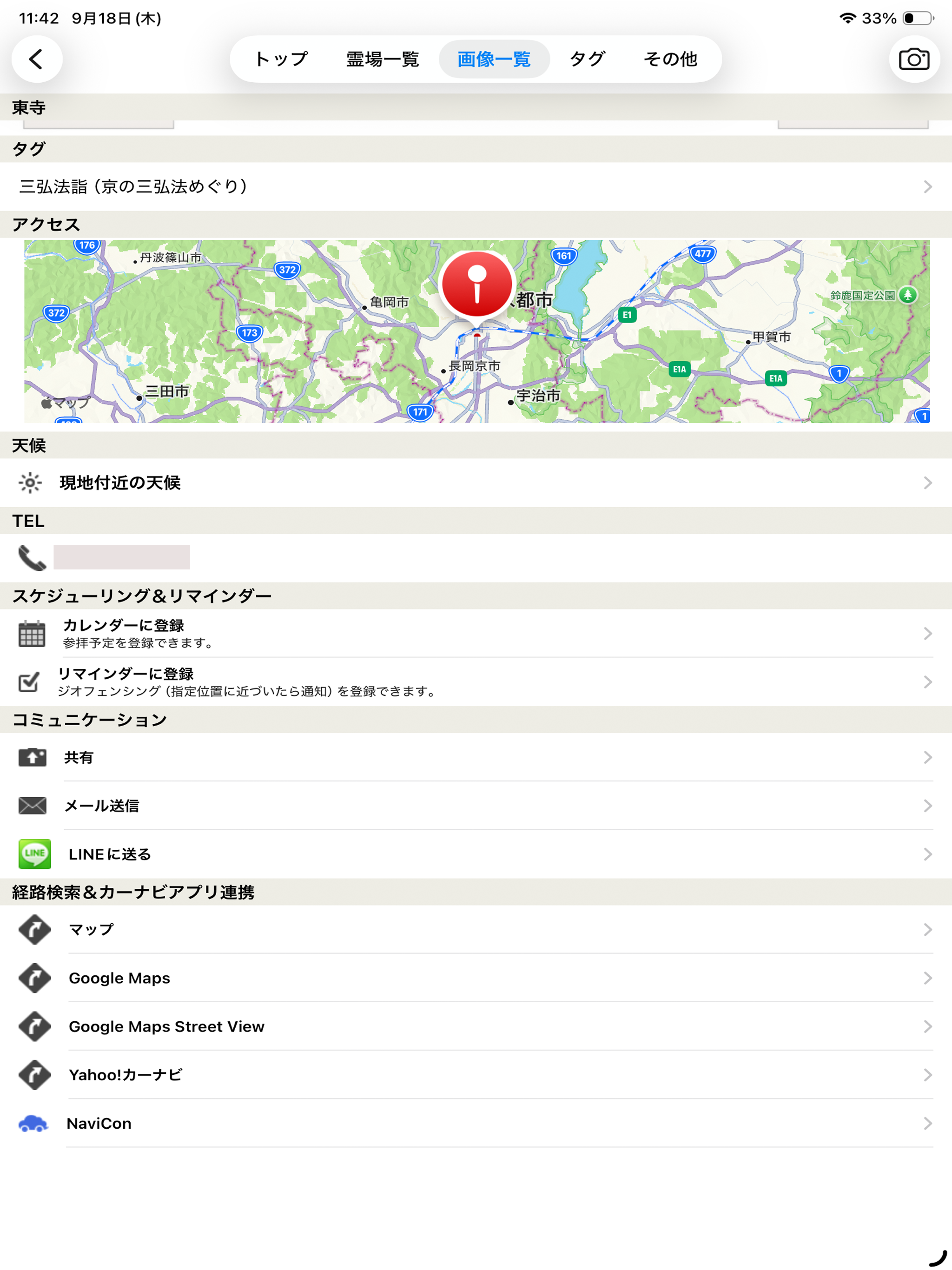Tap the checkbox icon beside リマインダーに登録
Viewport: 952px width, 1270px height.
[x=29, y=682]
